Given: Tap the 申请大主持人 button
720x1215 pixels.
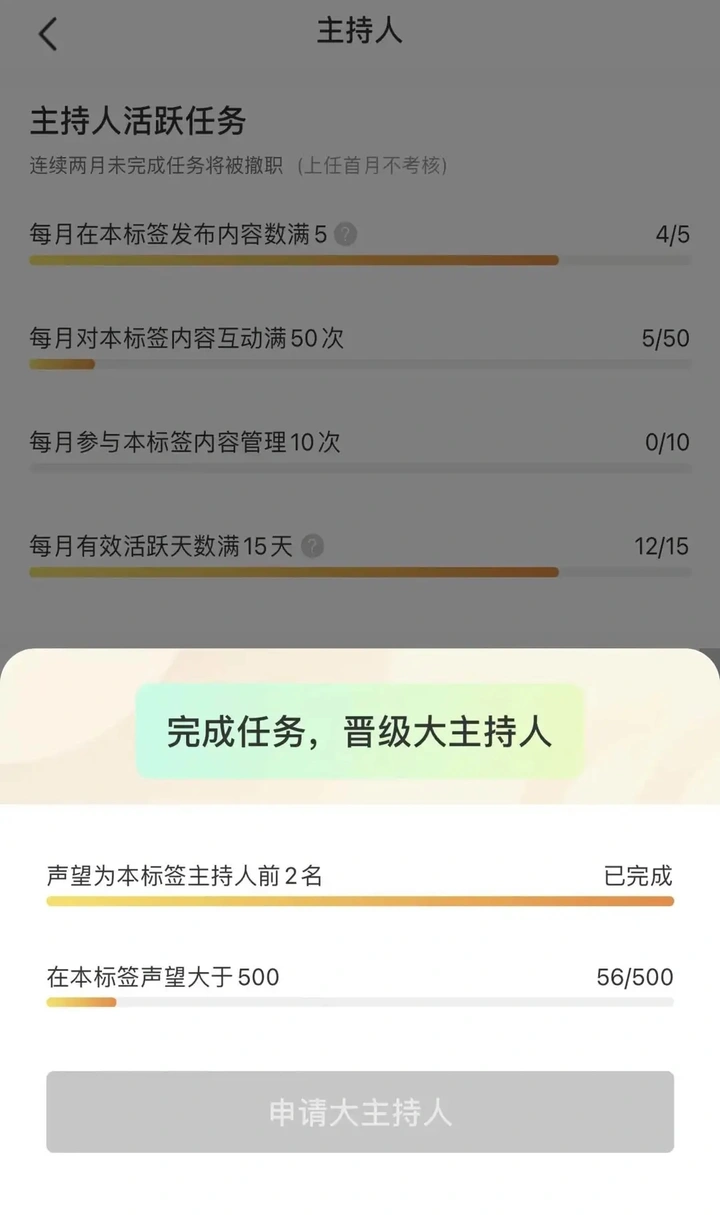Looking at the screenshot, I should (360, 1112).
